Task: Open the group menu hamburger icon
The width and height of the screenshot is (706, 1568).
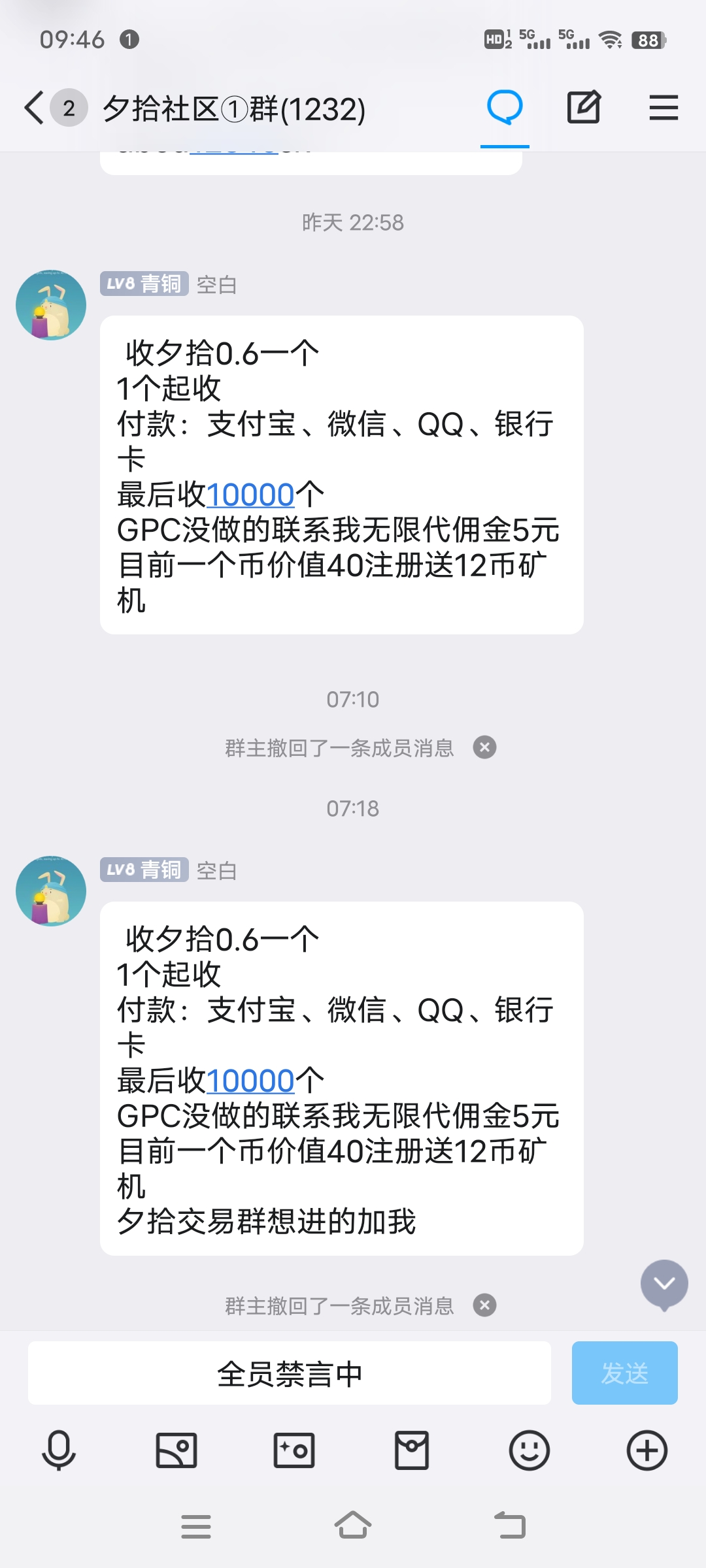Action: pos(664,108)
